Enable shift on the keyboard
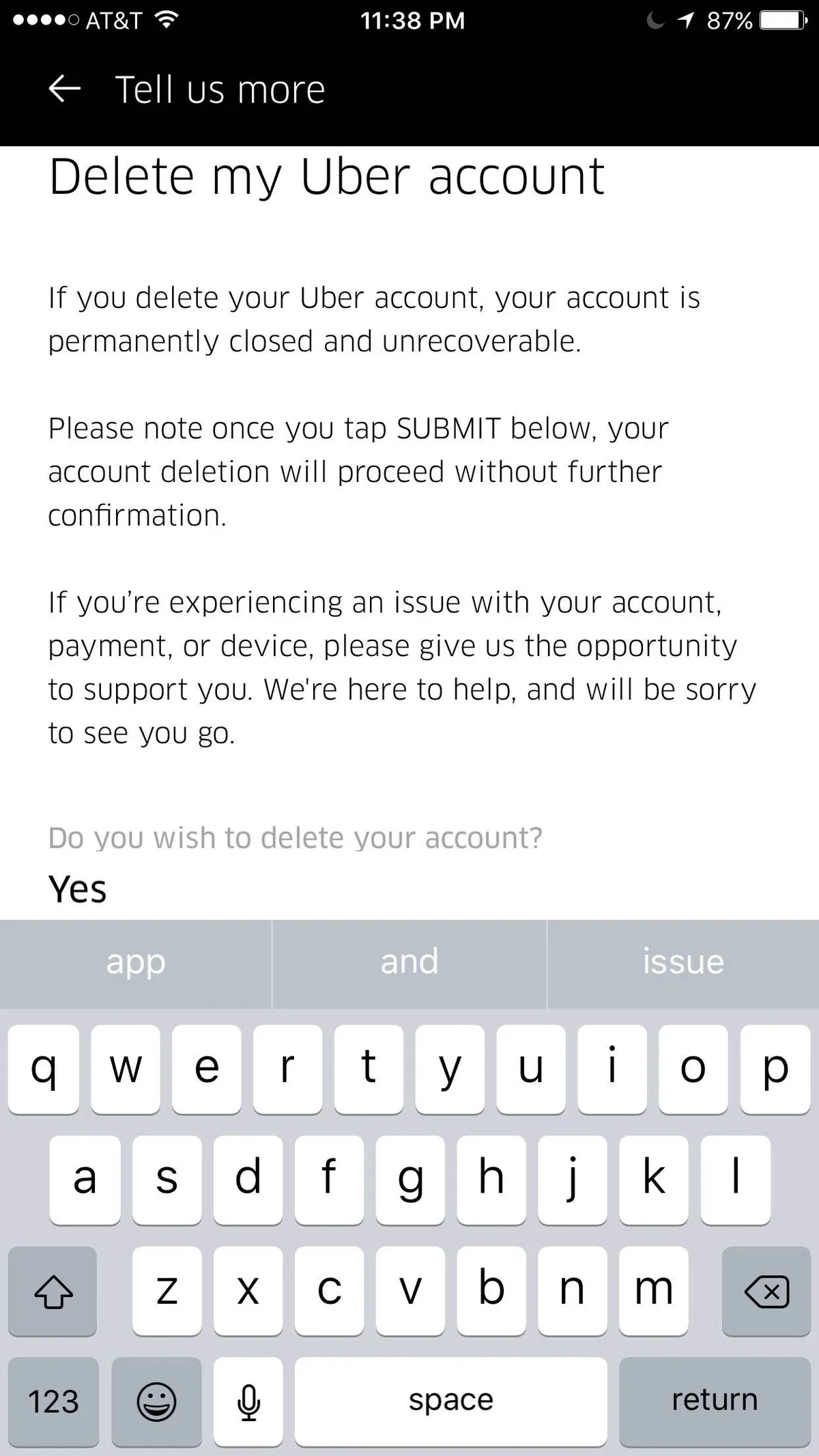The height and width of the screenshot is (1456, 819). [x=53, y=1291]
